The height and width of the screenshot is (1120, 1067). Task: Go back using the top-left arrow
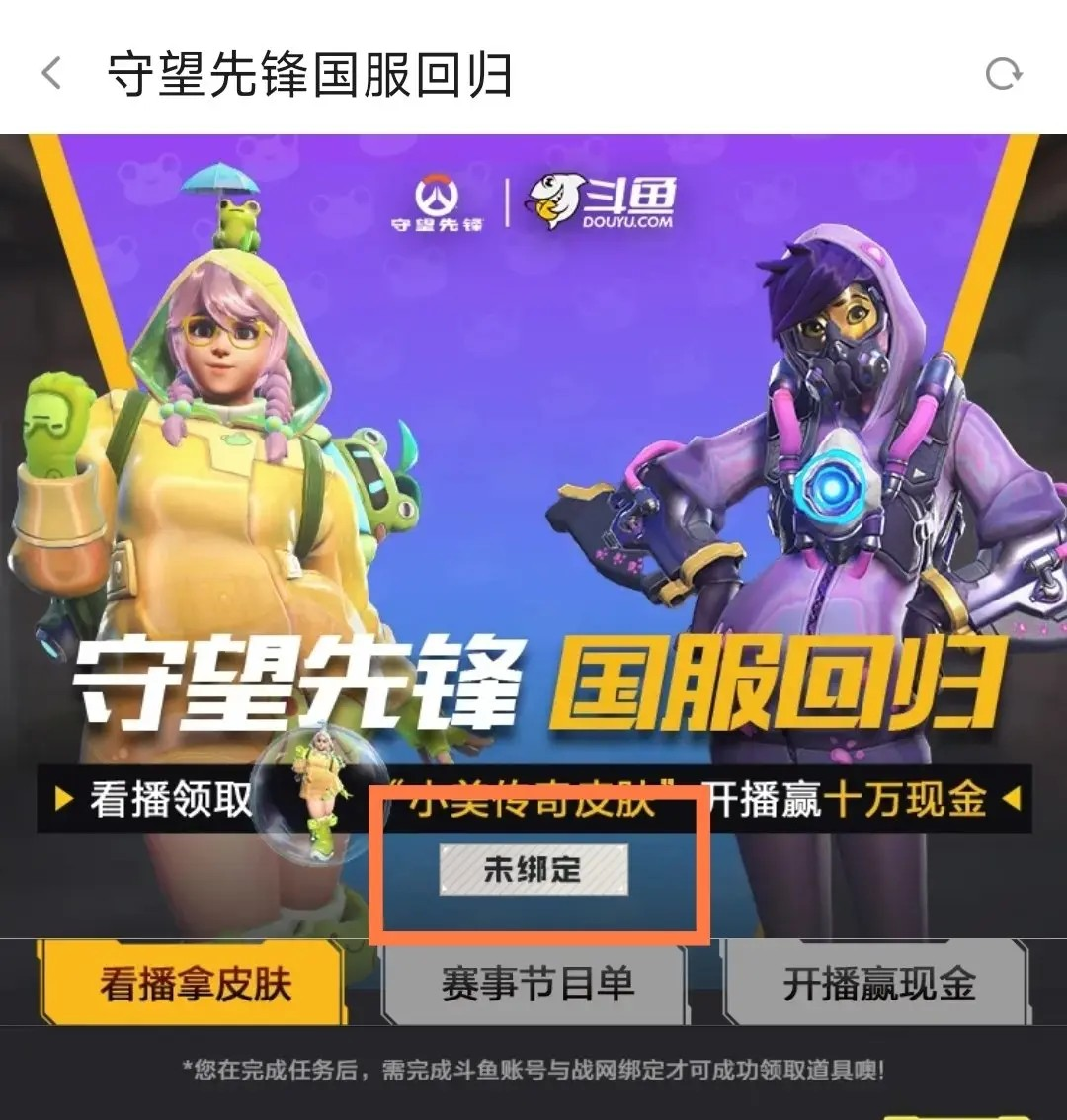pyautogui.click(x=51, y=74)
